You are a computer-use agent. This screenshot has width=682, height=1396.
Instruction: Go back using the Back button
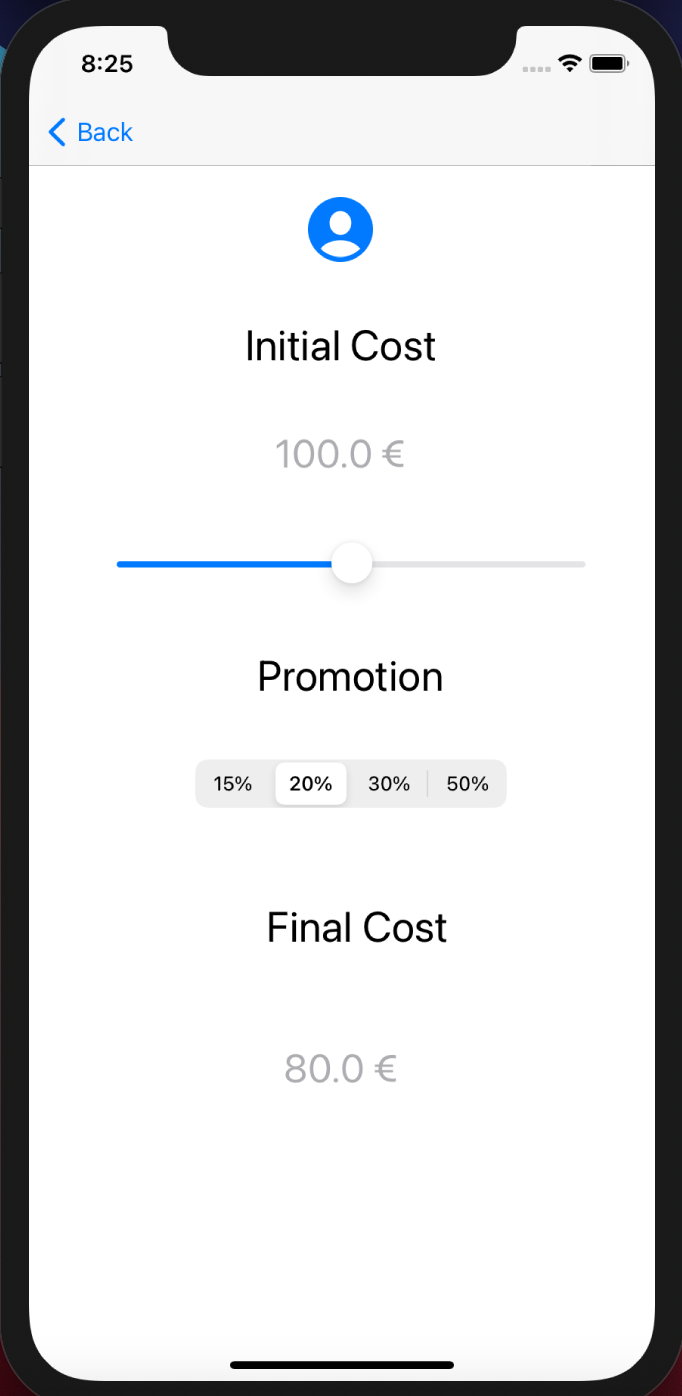[x=90, y=132]
